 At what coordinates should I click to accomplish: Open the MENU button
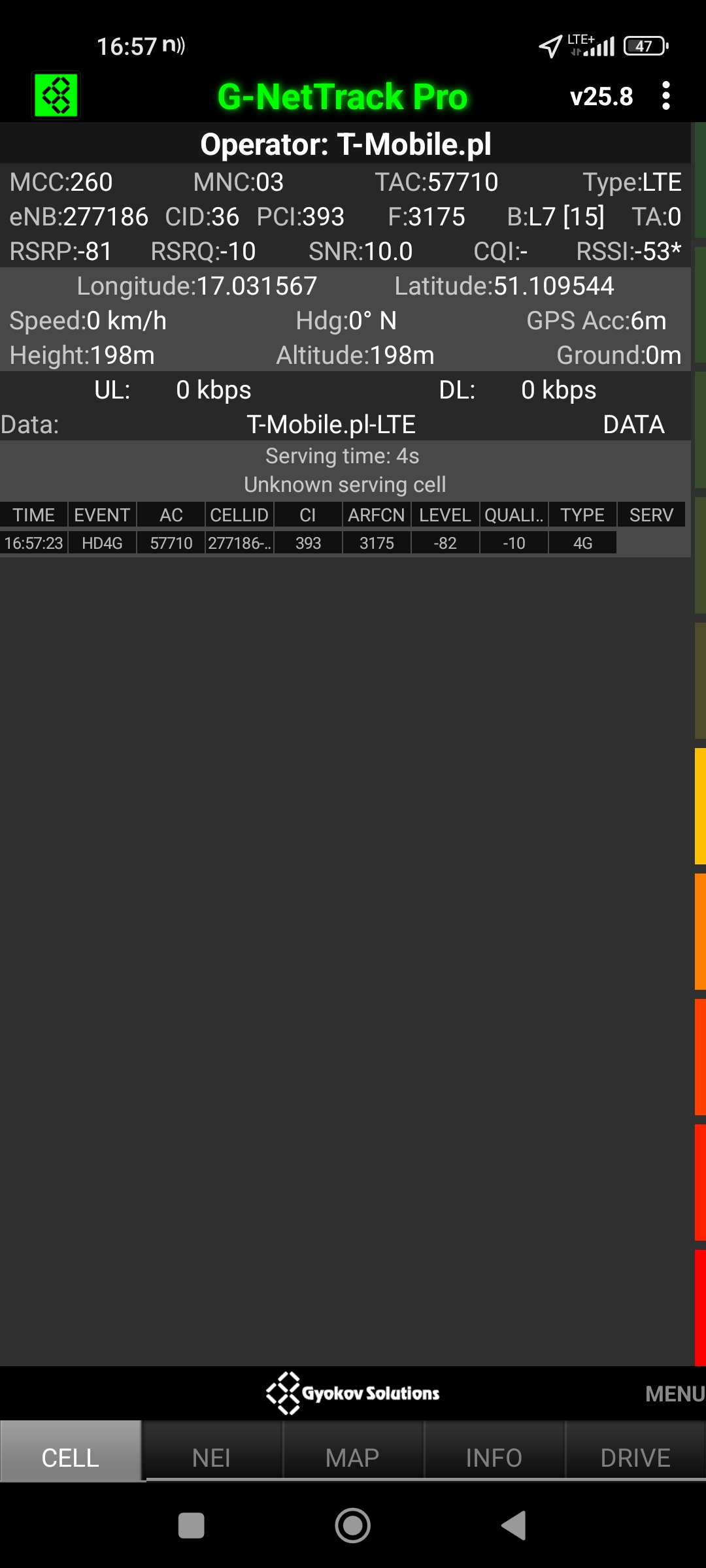[673, 1394]
